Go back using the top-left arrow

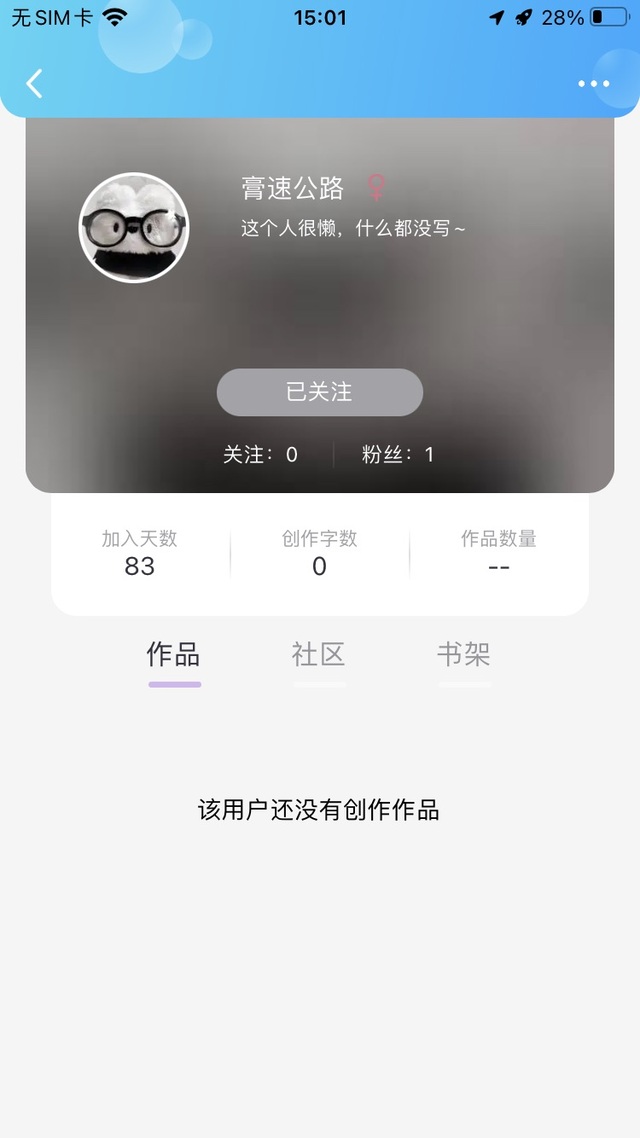pyautogui.click(x=35, y=84)
